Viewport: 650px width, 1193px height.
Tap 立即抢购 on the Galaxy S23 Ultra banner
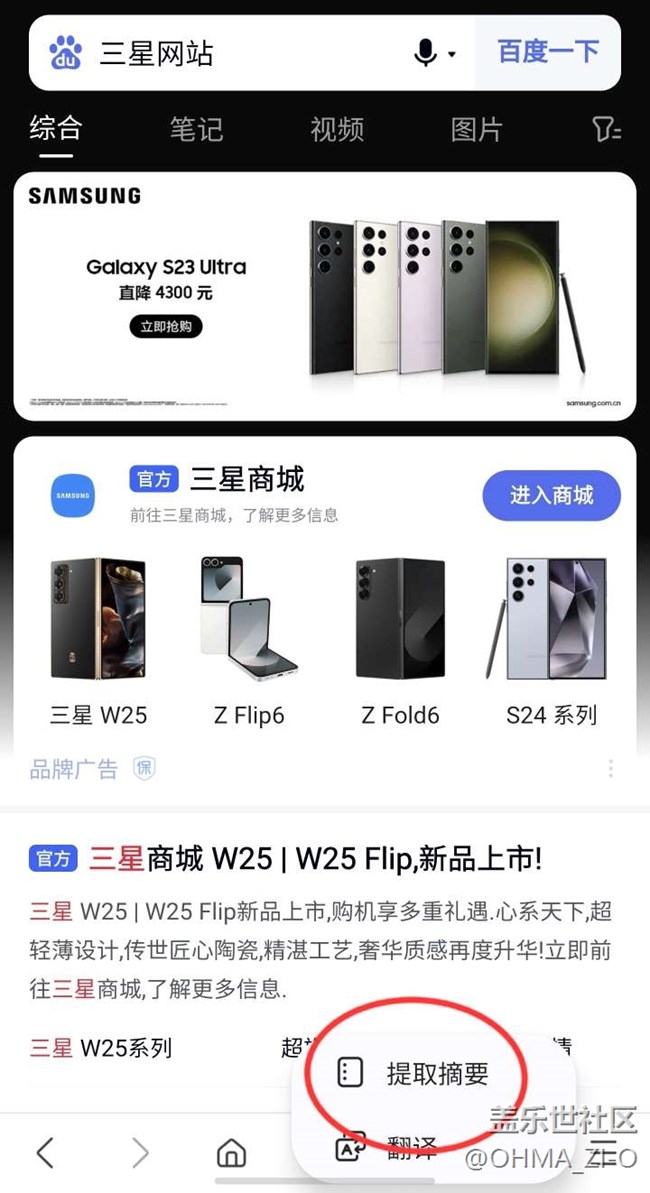pos(166,327)
